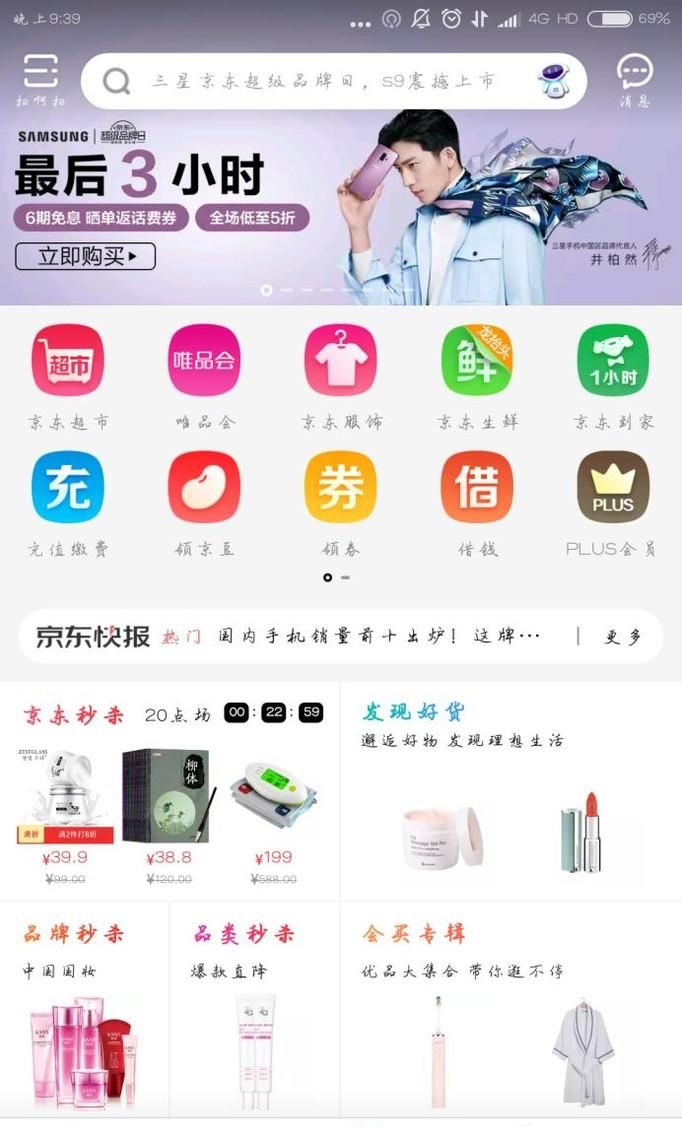This screenshot has height=1127, width=682.
Task: Open the 京东秒杀 flash sale card
Action: [x=170, y=792]
